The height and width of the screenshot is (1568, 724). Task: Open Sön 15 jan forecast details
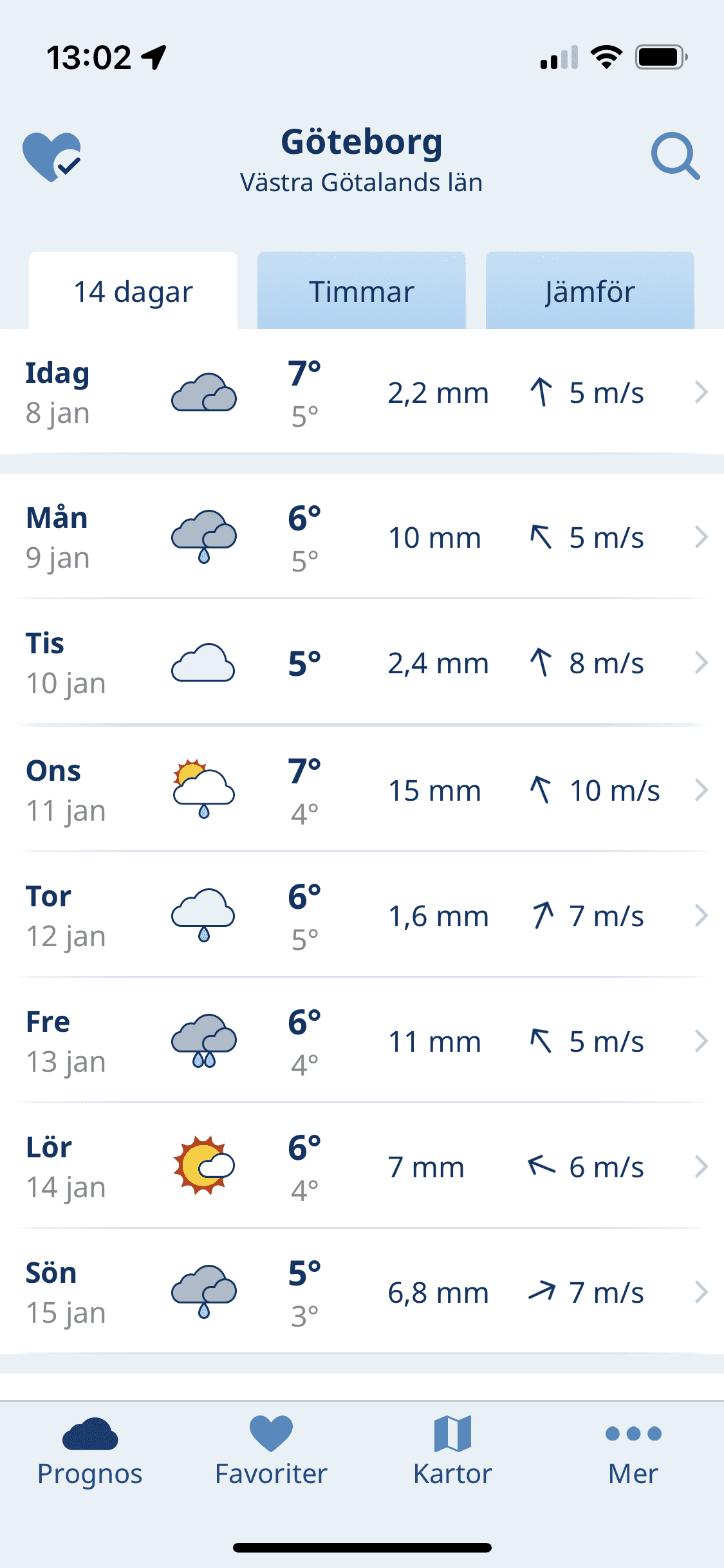(362, 1293)
